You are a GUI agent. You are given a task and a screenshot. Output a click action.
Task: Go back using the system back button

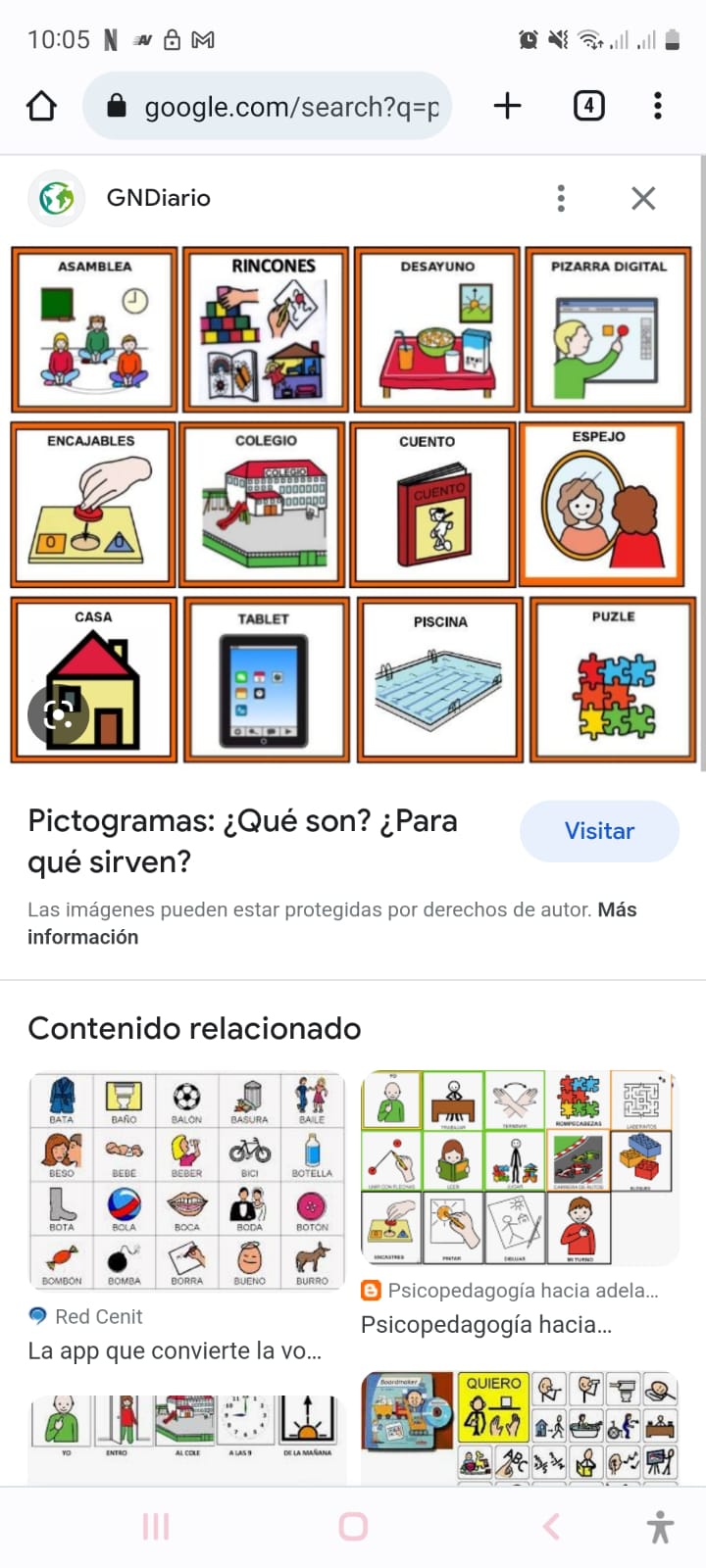[551, 1526]
